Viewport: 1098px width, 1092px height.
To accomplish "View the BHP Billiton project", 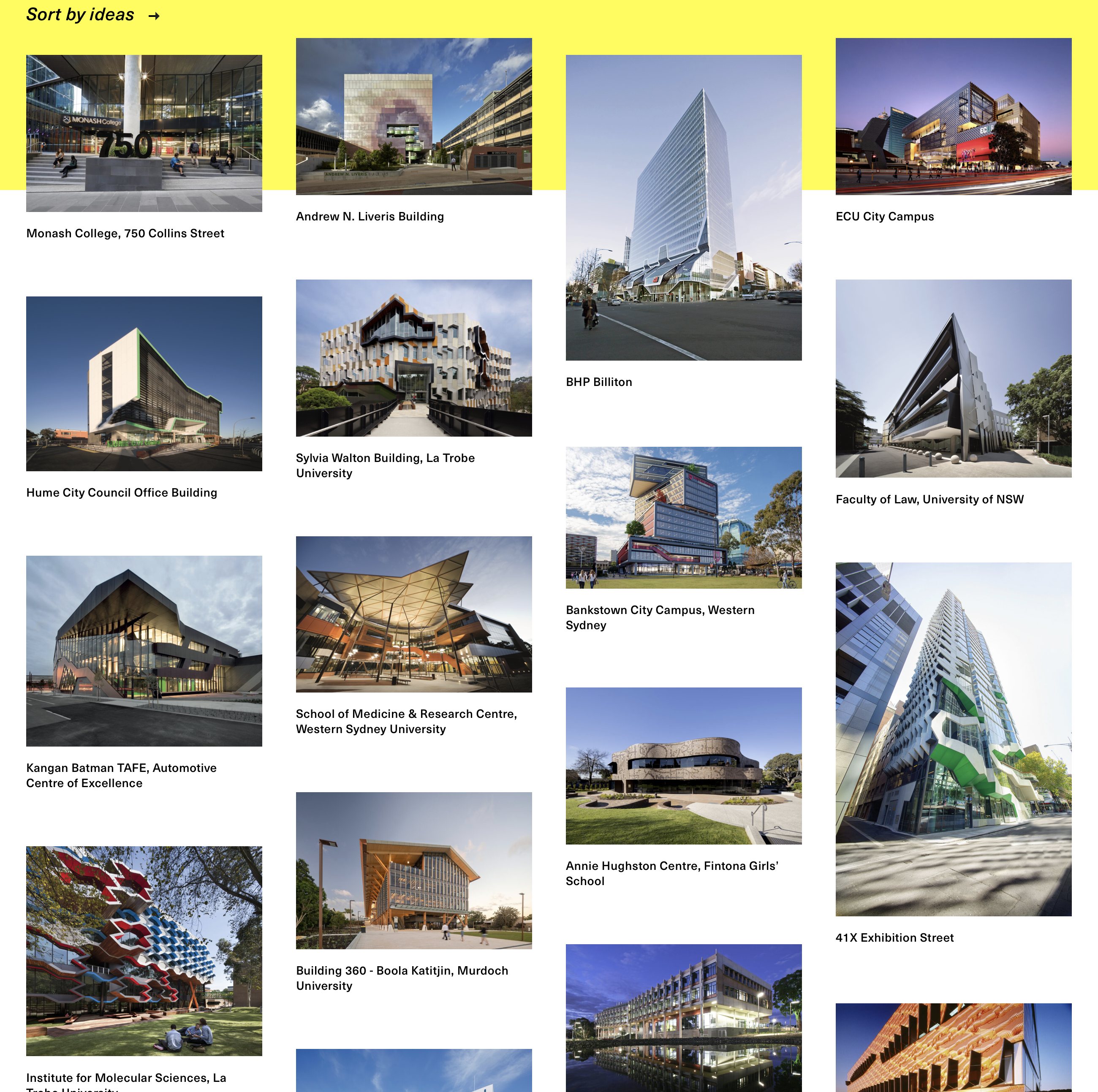I will [684, 207].
